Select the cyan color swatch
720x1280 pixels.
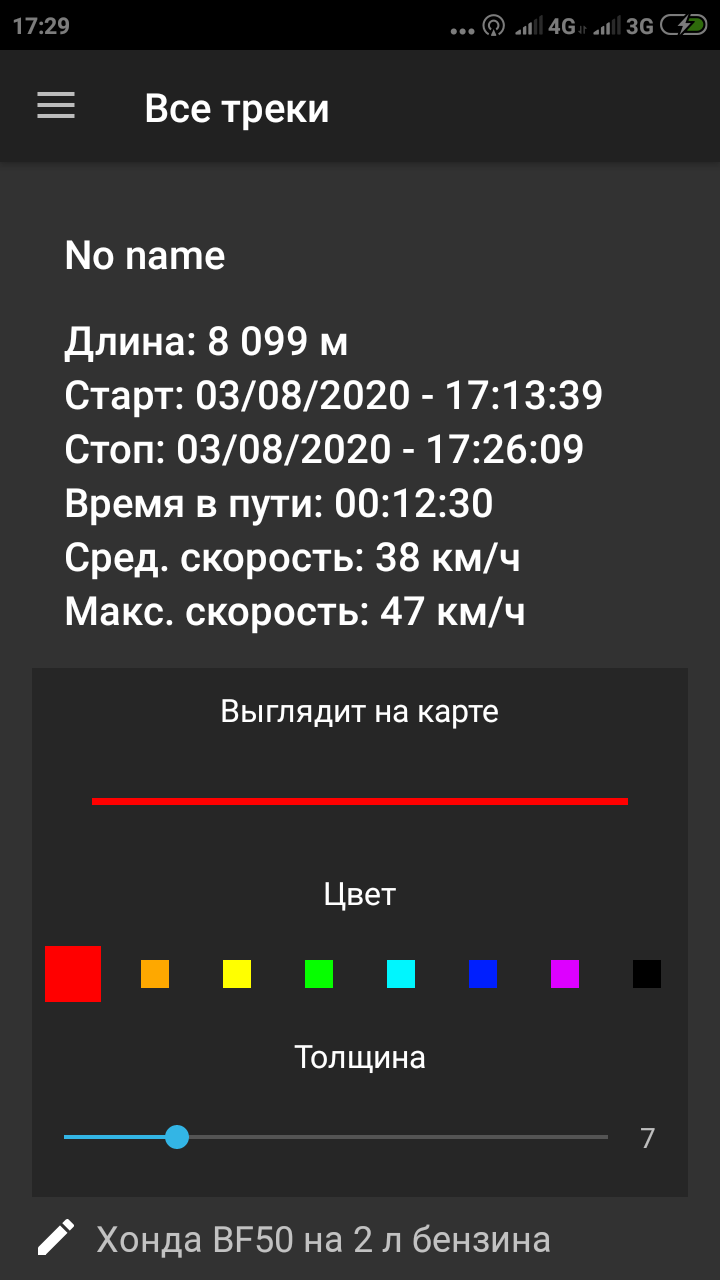pyautogui.click(x=401, y=974)
